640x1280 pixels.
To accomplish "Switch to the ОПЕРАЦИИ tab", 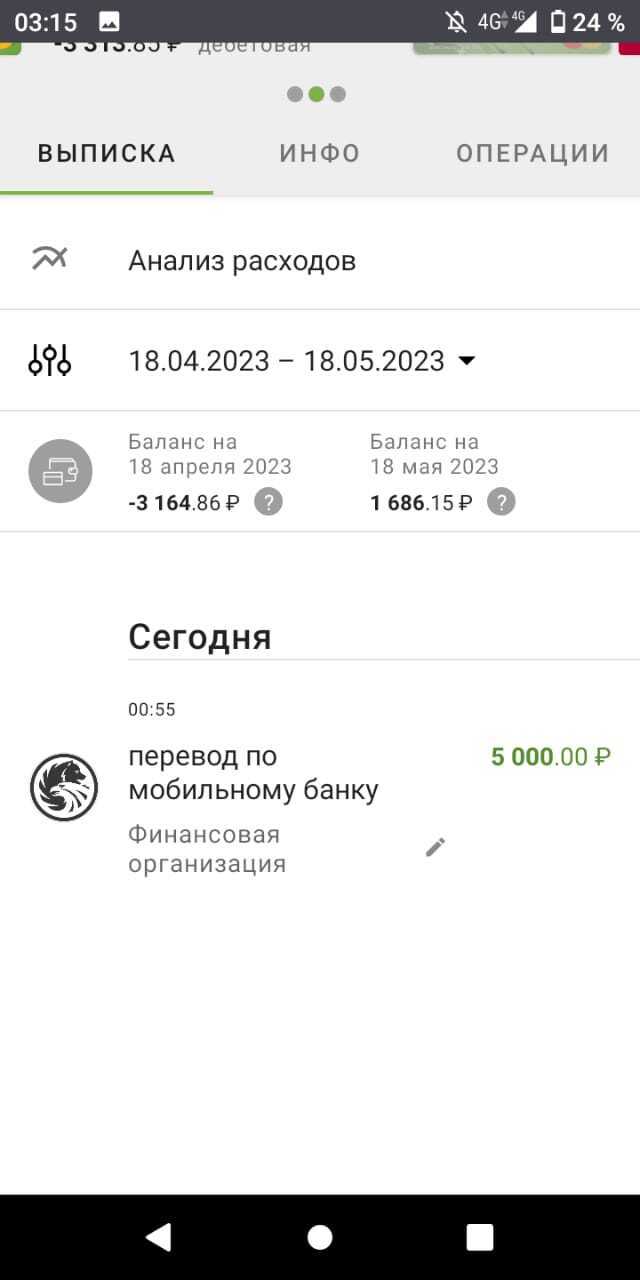I will point(532,153).
